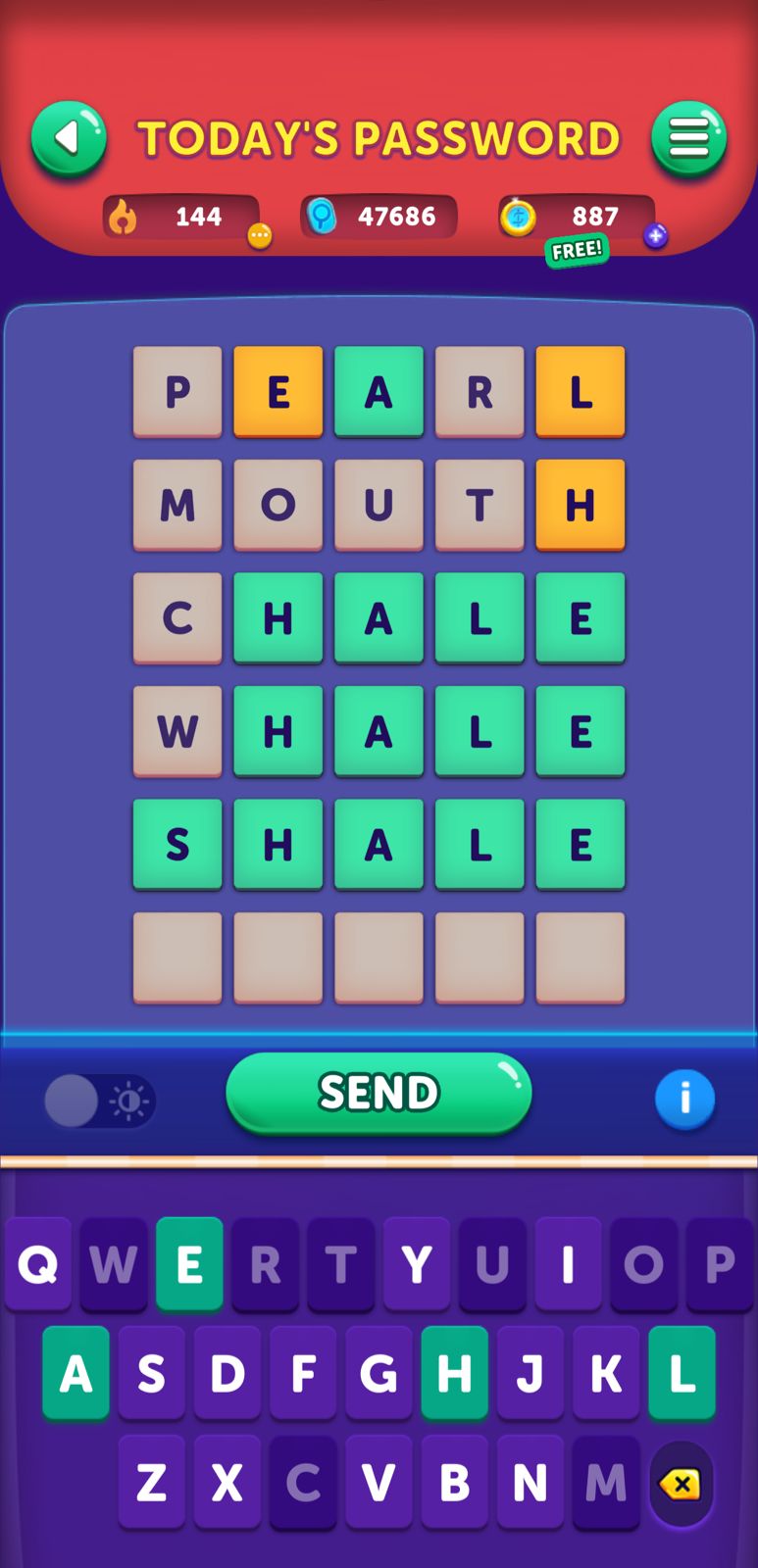Viewport: 758px width, 1568px height.
Task: Tap the green H key
Action: pos(454,1373)
